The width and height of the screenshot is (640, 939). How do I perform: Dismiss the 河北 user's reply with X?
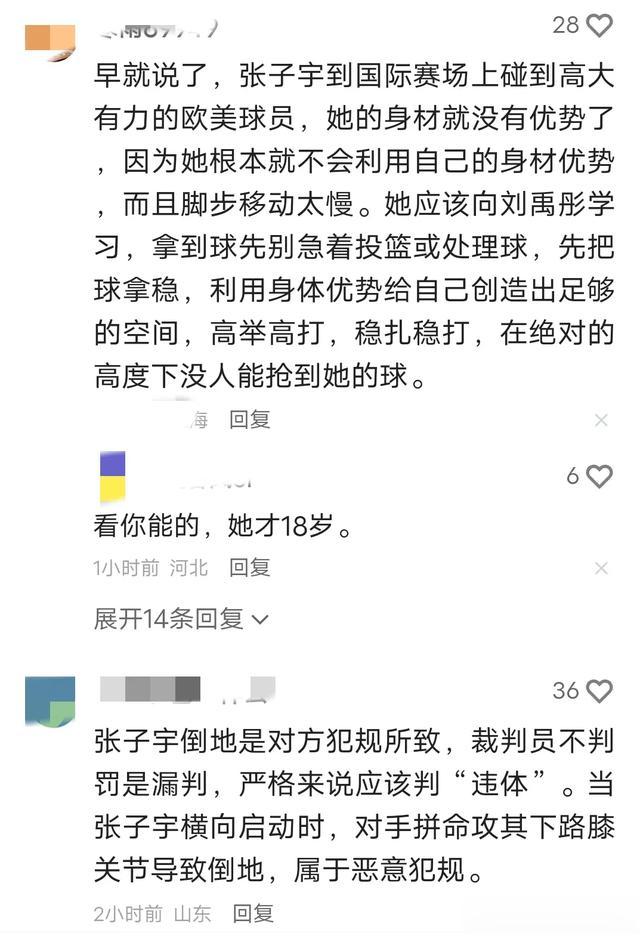tap(601, 568)
